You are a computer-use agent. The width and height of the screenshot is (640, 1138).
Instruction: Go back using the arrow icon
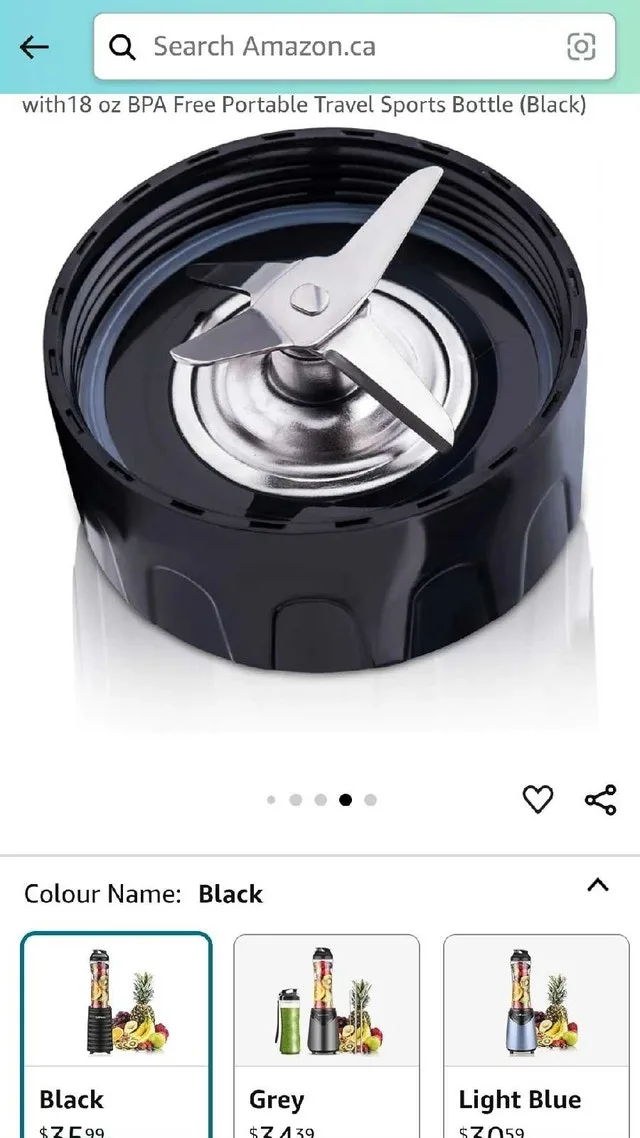34,47
